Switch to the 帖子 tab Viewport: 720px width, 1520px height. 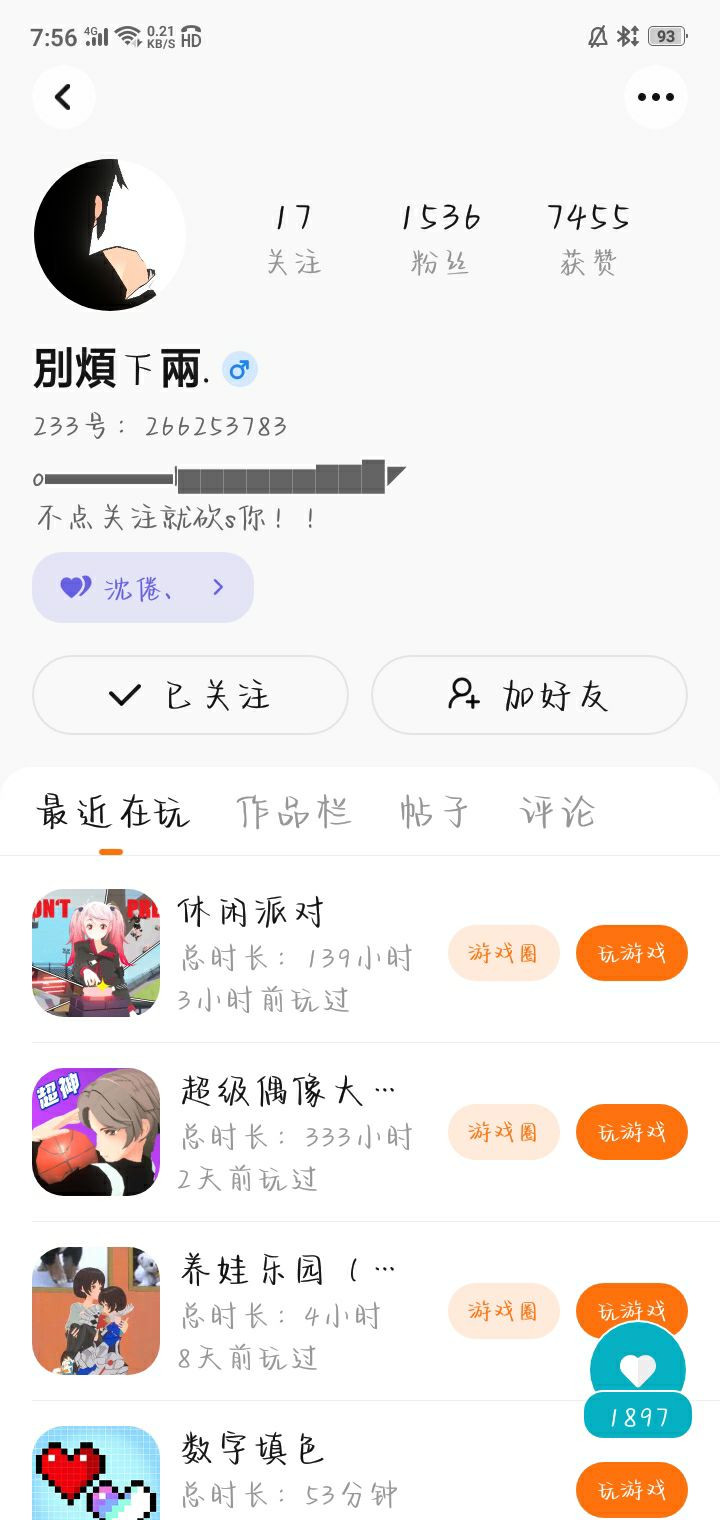click(434, 812)
